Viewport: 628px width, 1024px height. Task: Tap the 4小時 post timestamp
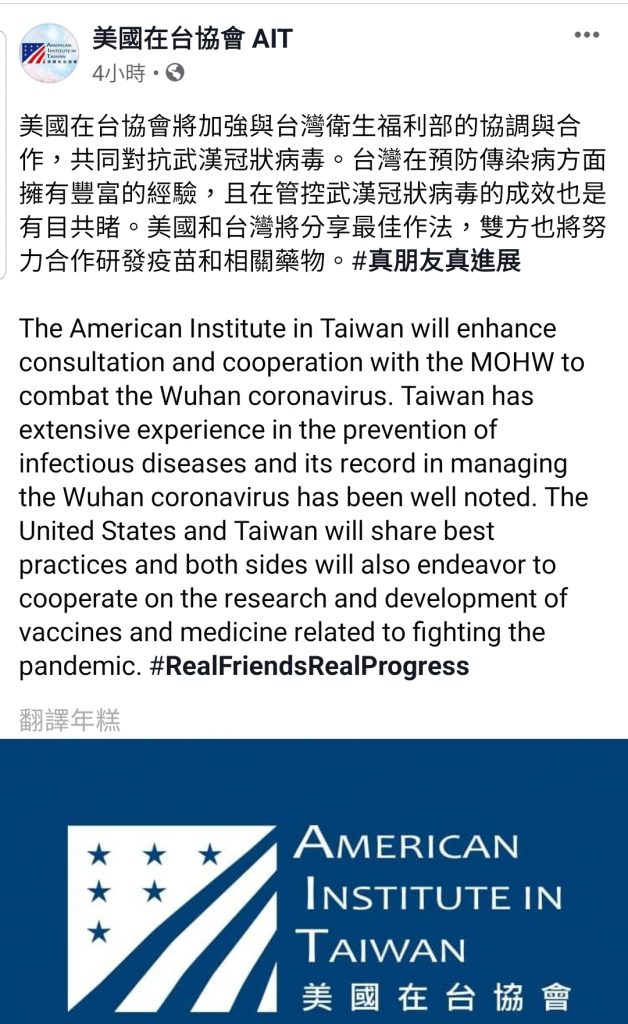(x=118, y=72)
